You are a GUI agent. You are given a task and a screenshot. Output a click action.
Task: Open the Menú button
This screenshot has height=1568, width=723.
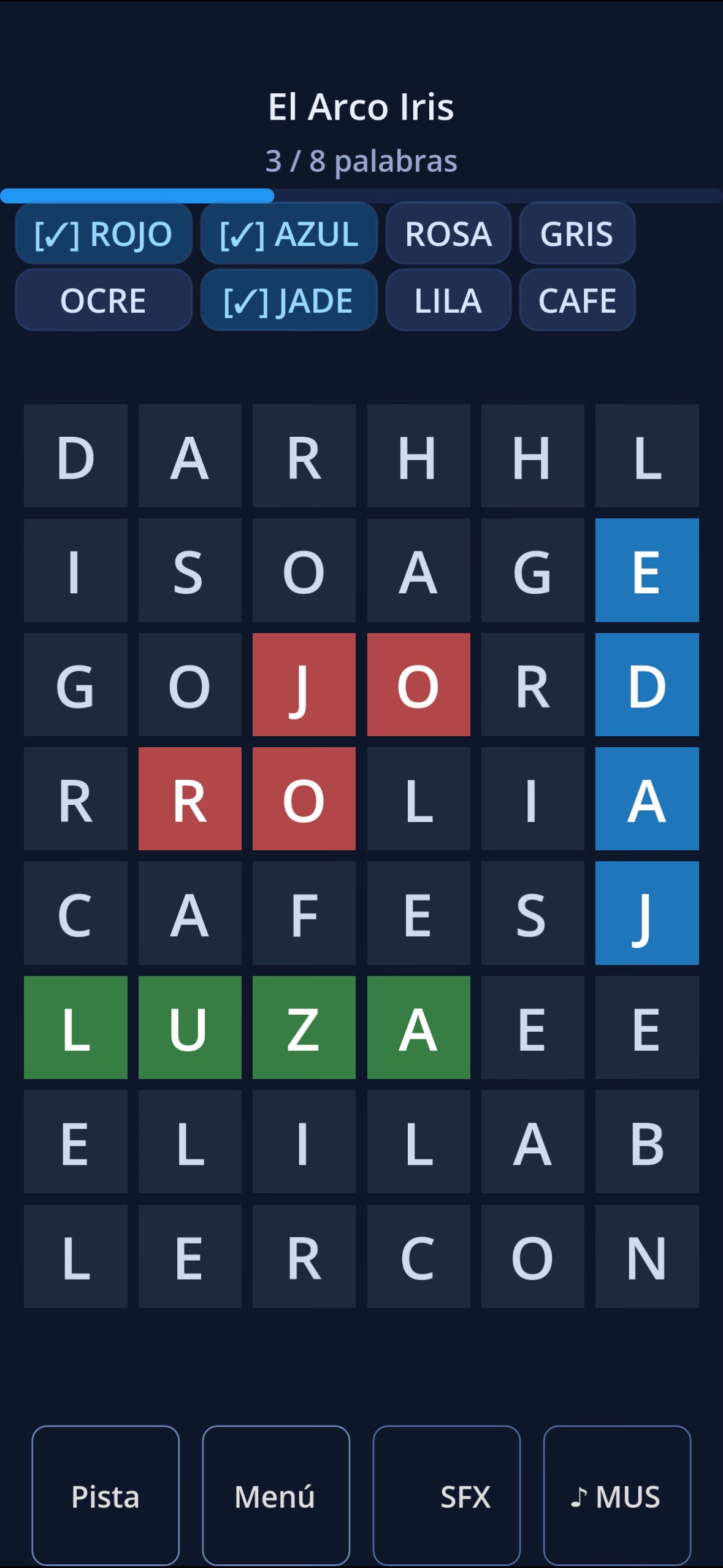tap(276, 1496)
